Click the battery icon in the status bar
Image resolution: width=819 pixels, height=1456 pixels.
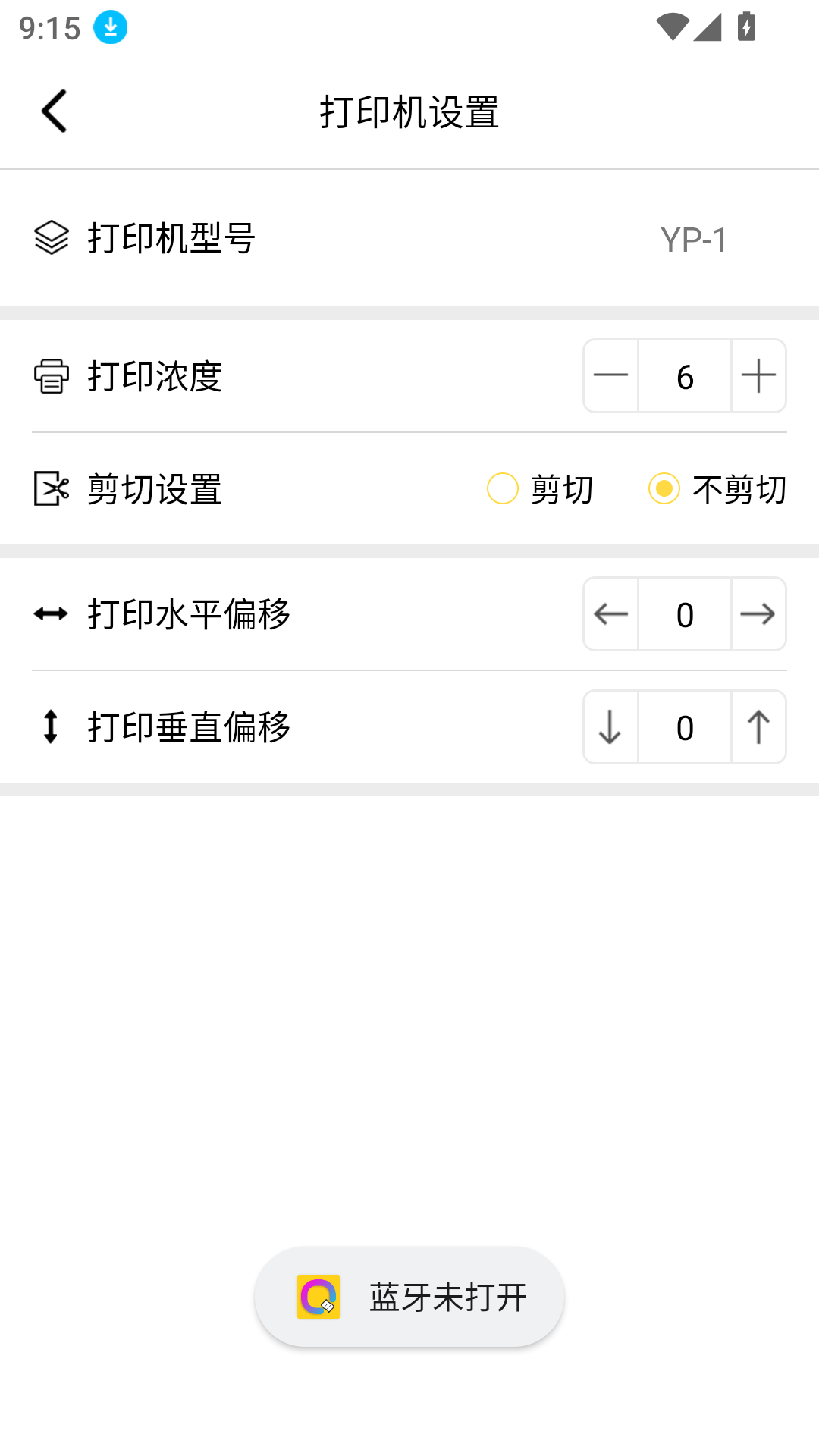pos(745,27)
